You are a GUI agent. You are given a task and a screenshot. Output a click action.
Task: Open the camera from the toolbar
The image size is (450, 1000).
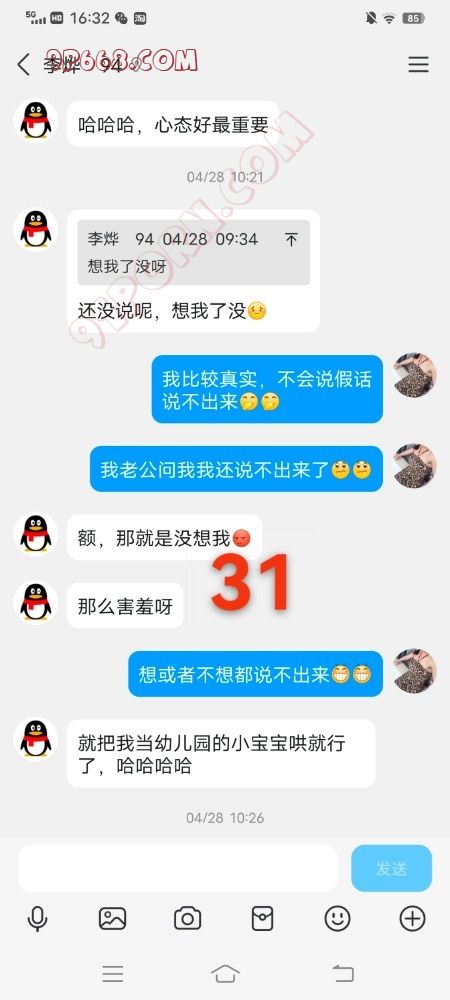(187, 918)
